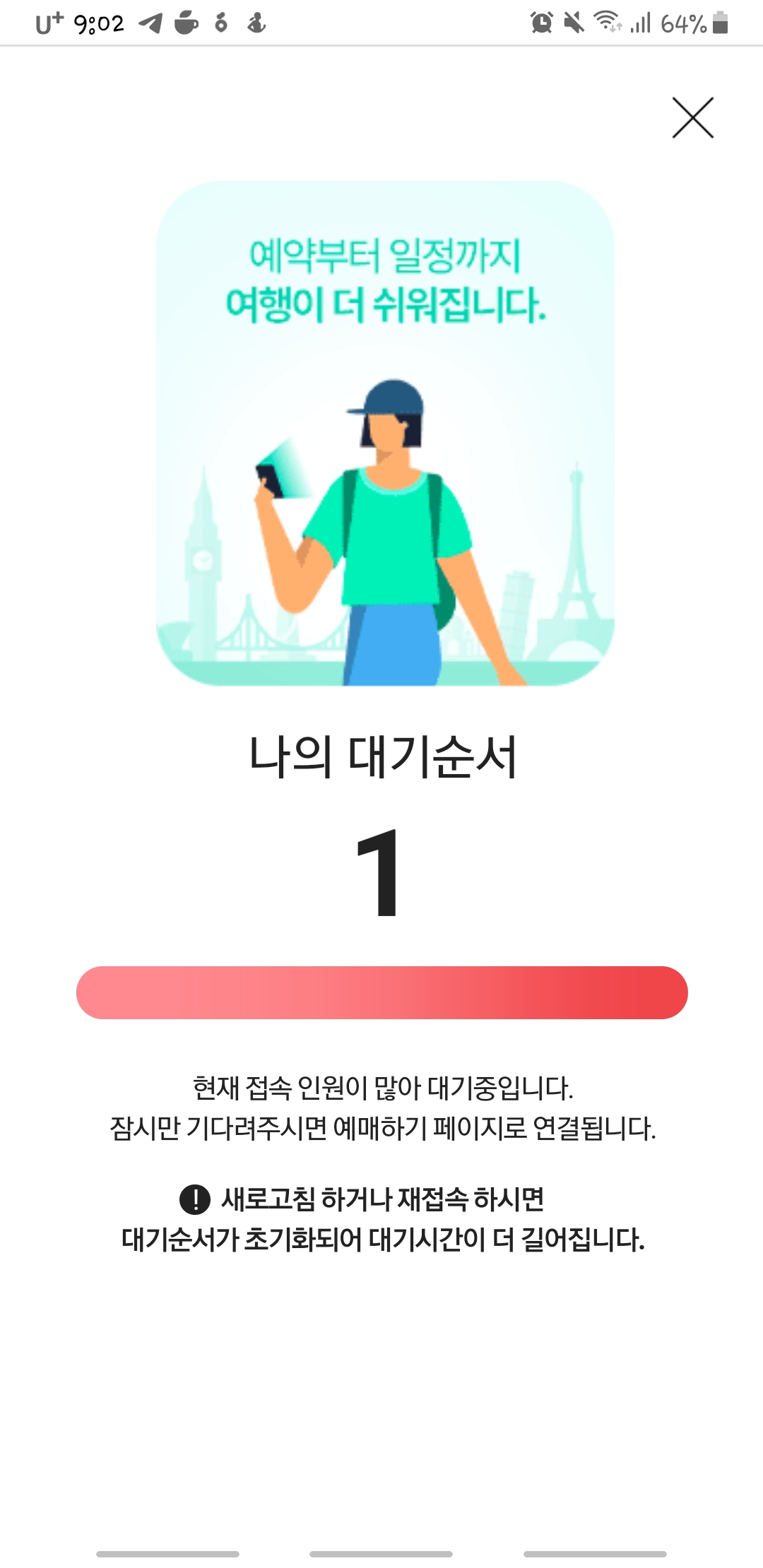This screenshot has height=1568, width=763.
Task: Close the waiting queue screen
Action: pyautogui.click(x=692, y=118)
